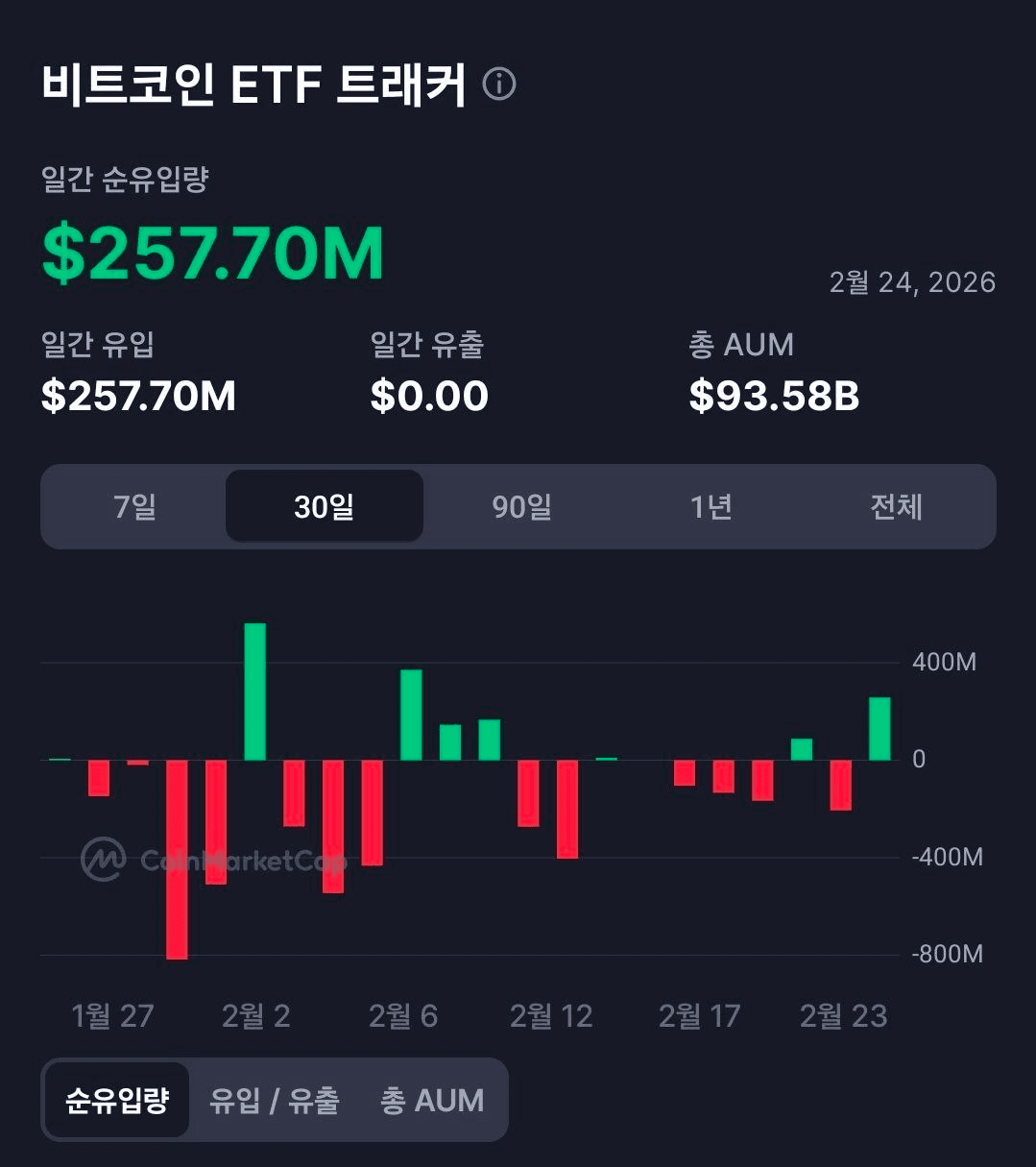Switch the chart range to 7일

tap(134, 506)
